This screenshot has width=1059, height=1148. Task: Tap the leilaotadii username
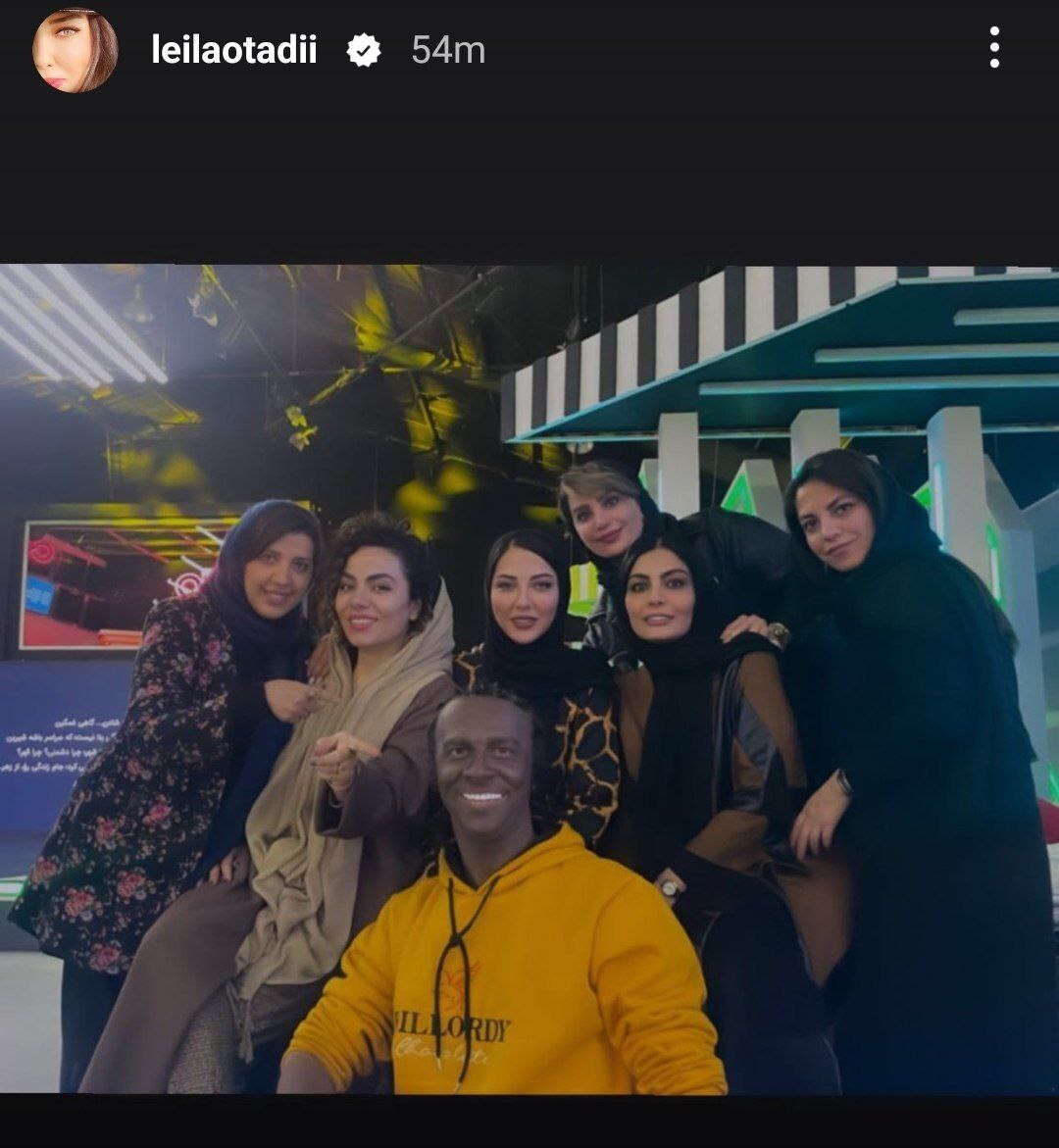tap(233, 50)
